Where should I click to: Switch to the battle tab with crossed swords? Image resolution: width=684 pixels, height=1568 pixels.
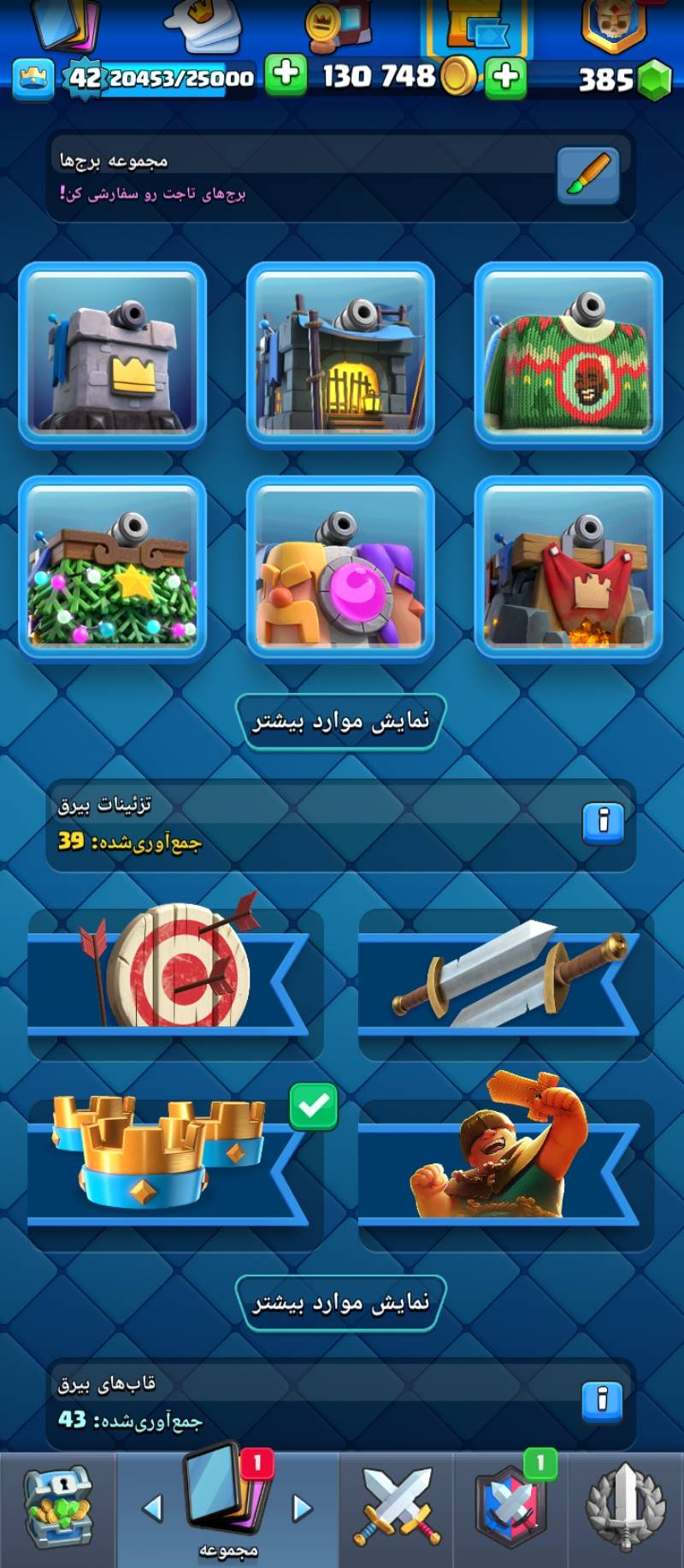[x=397, y=1507]
